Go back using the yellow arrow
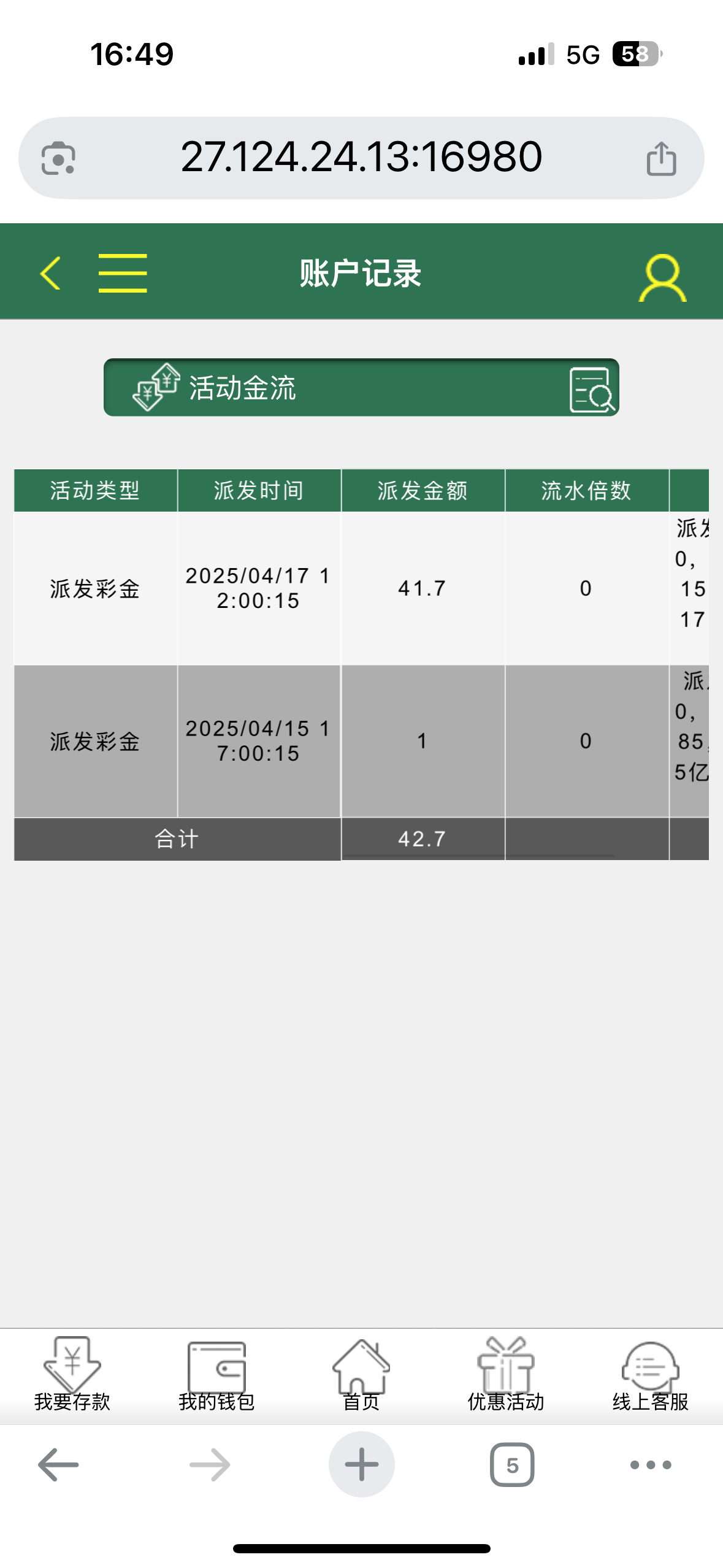Image resolution: width=723 pixels, height=1568 pixels. point(50,273)
